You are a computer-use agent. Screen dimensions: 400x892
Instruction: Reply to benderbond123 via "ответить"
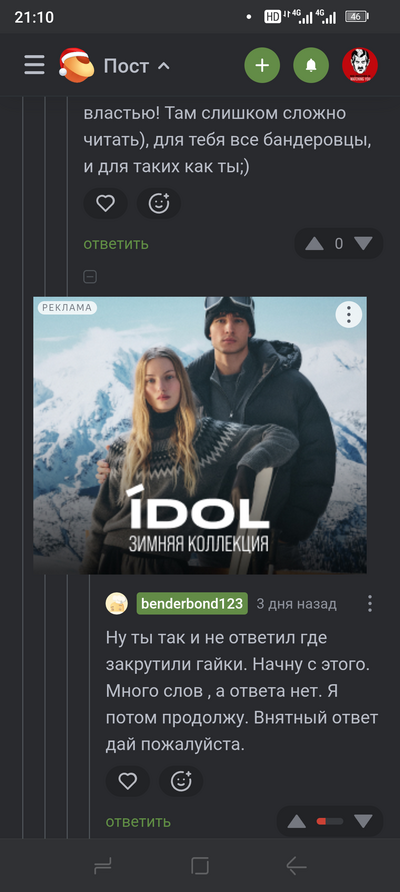tap(138, 821)
